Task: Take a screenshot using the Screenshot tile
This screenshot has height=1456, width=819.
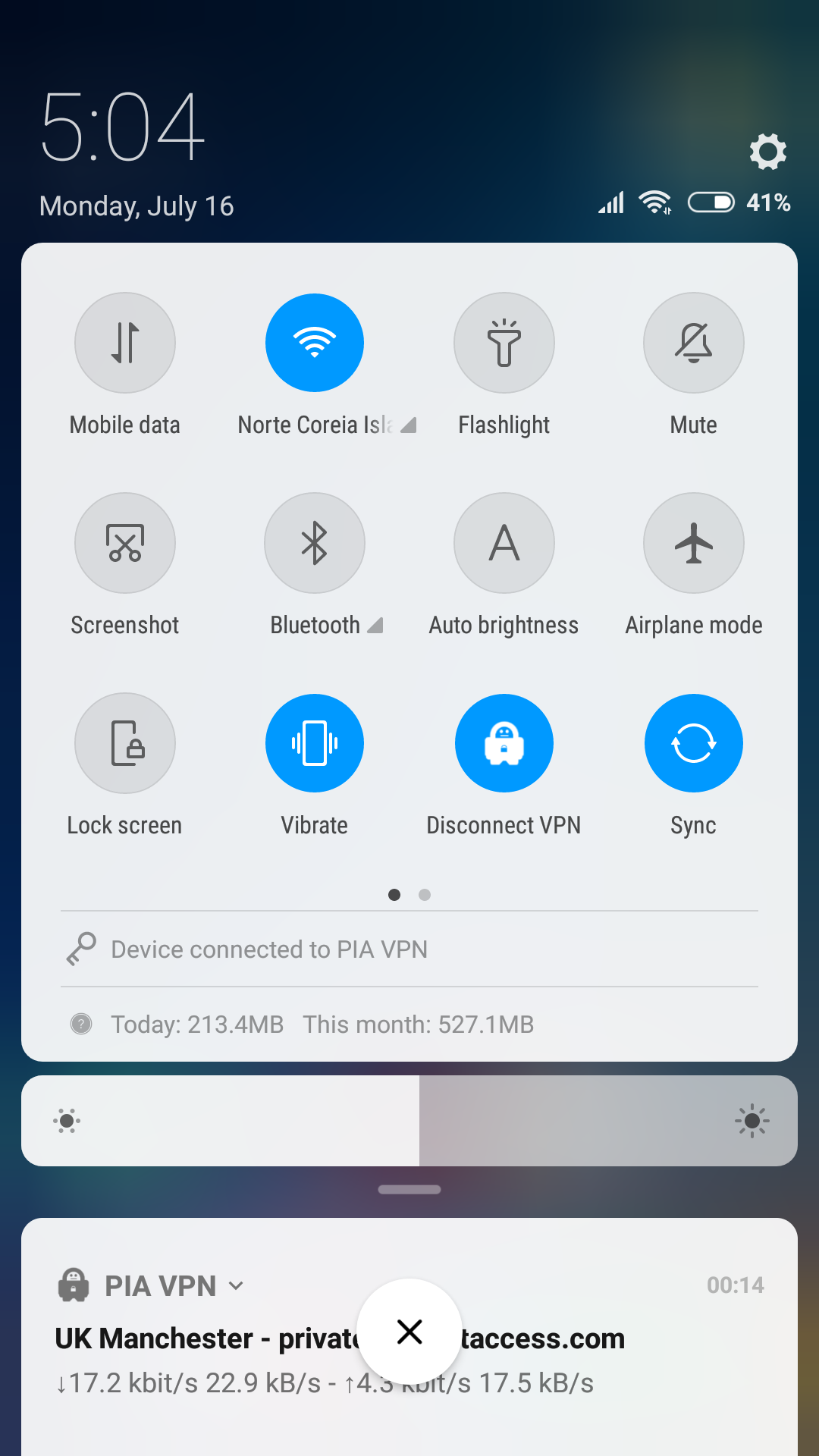Action: click(125, 543)
